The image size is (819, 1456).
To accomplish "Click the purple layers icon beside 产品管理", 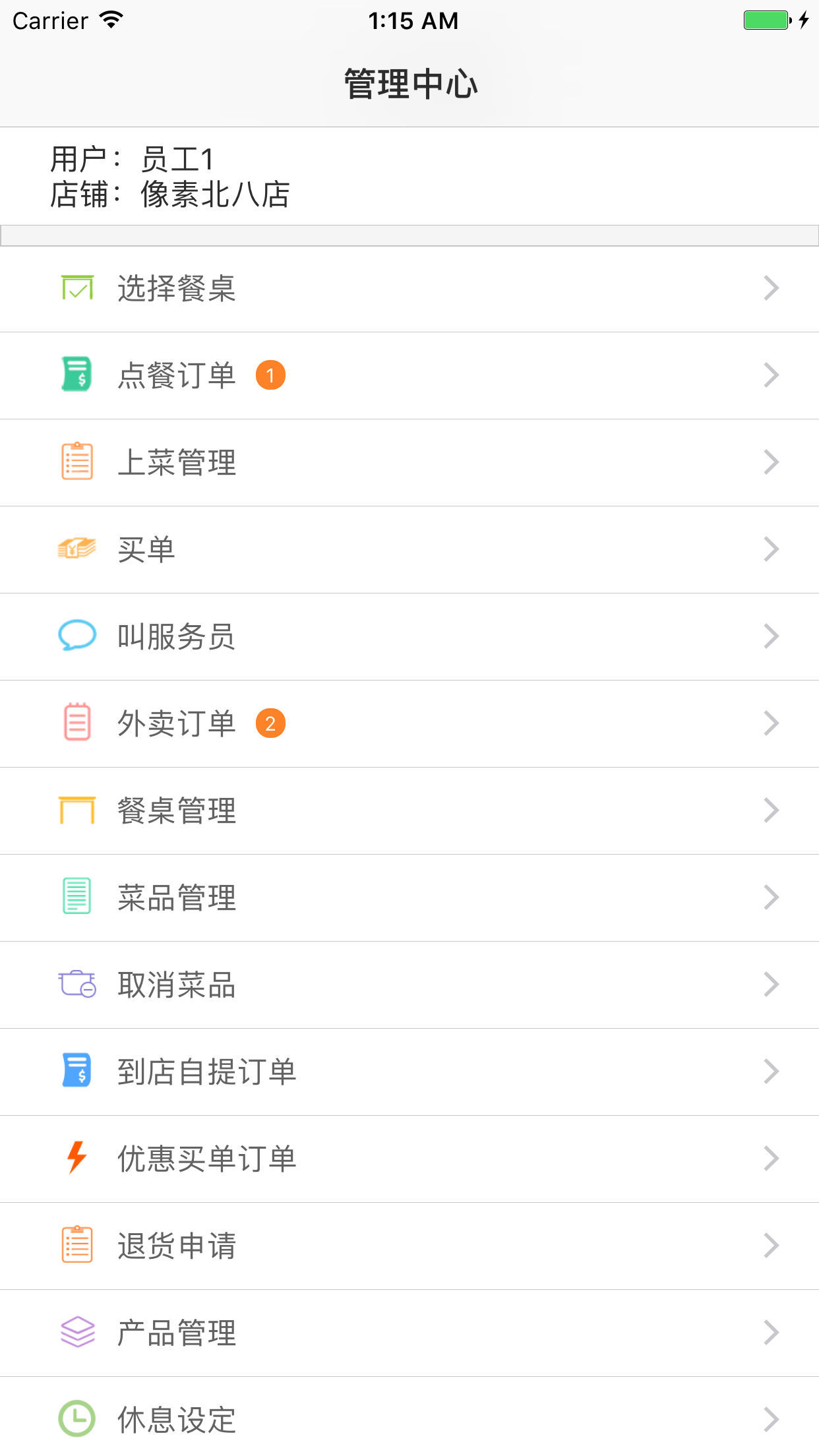I will [77, 1333].
